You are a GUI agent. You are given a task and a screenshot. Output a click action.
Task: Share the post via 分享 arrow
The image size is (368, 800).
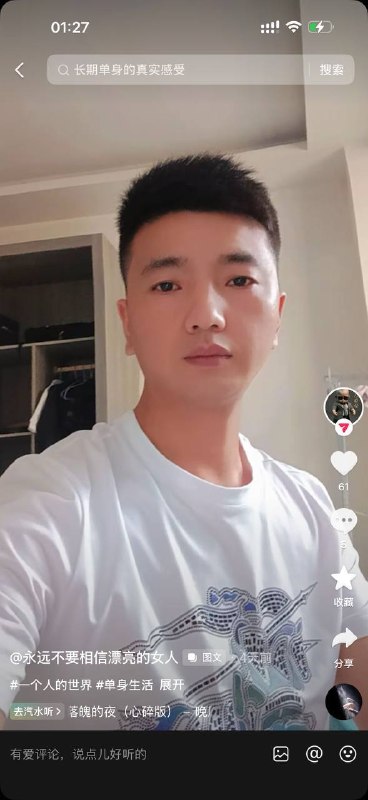pos(344,639)
